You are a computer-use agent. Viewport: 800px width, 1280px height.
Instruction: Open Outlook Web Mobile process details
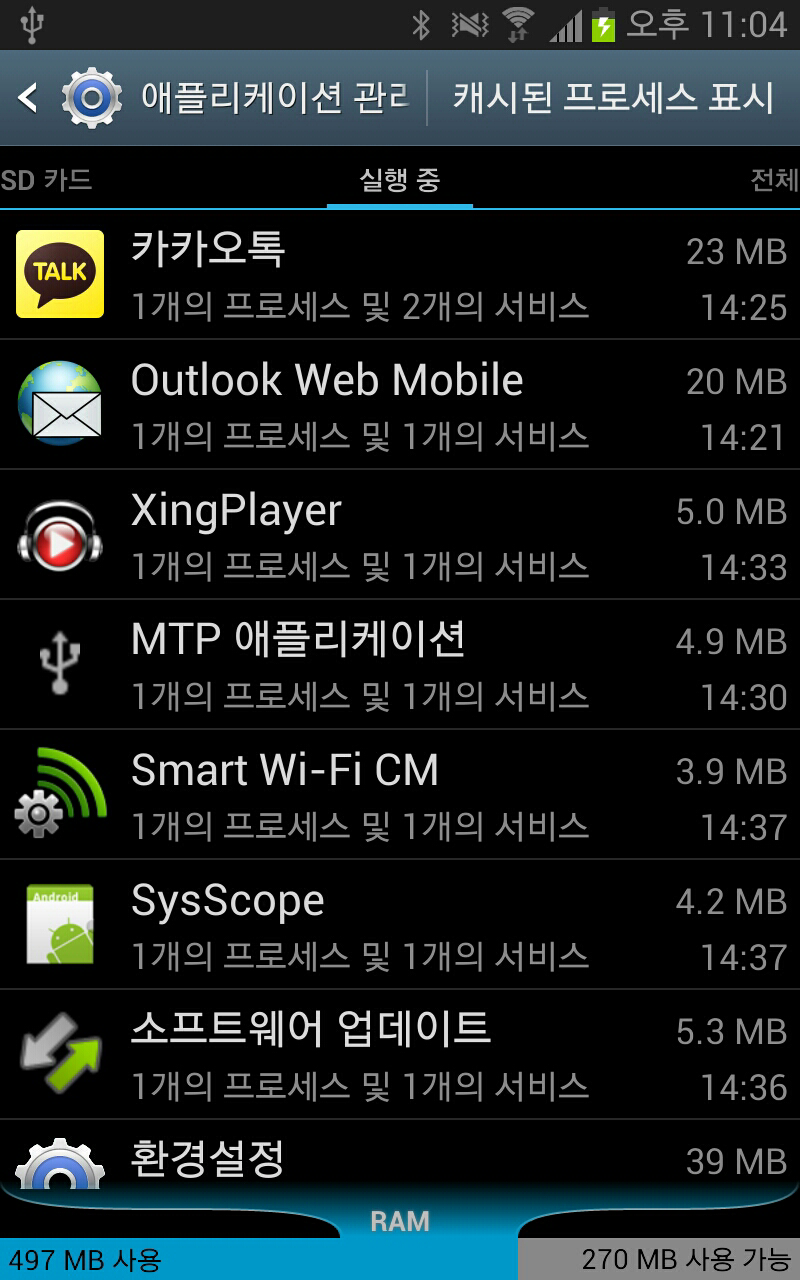(x=400, y=405)
